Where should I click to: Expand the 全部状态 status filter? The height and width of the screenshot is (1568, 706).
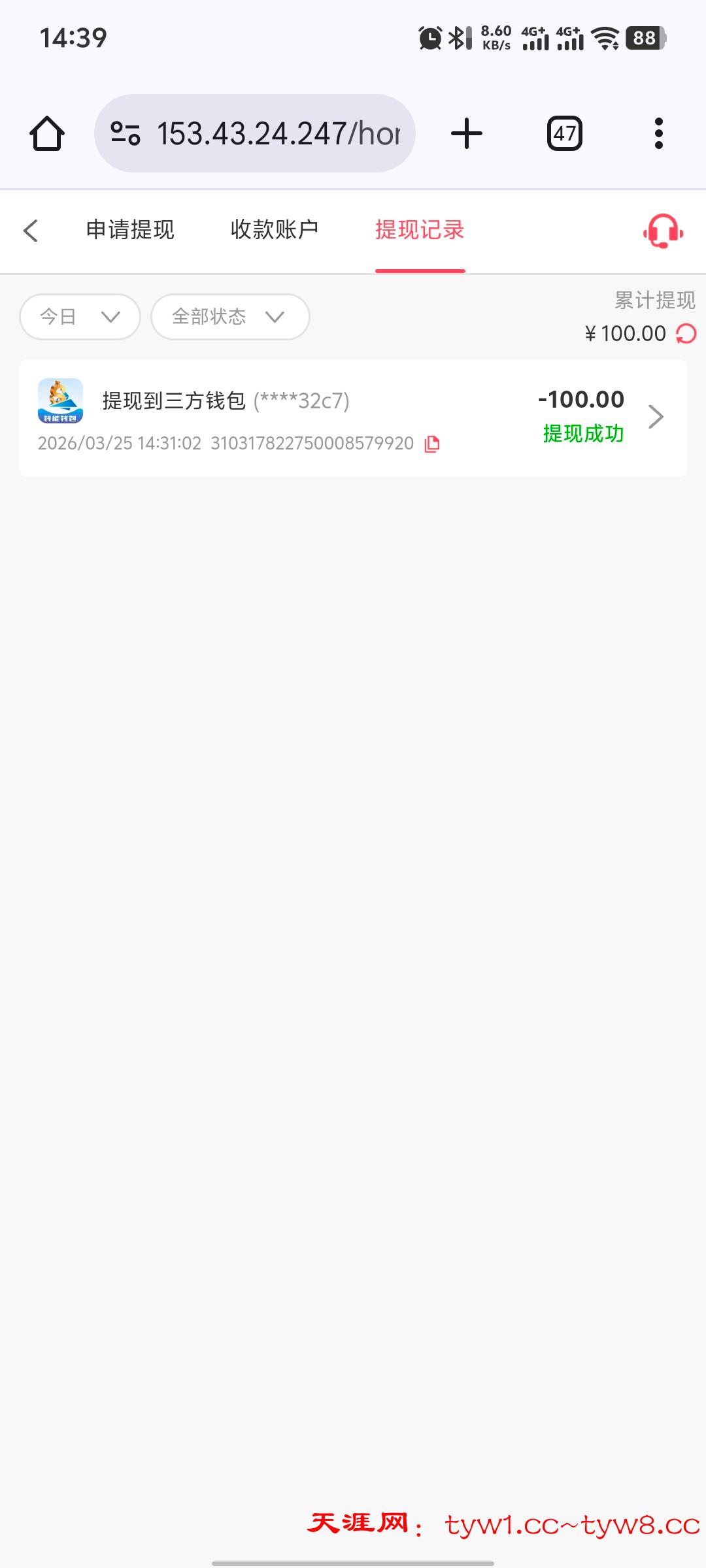pos(229,317)
